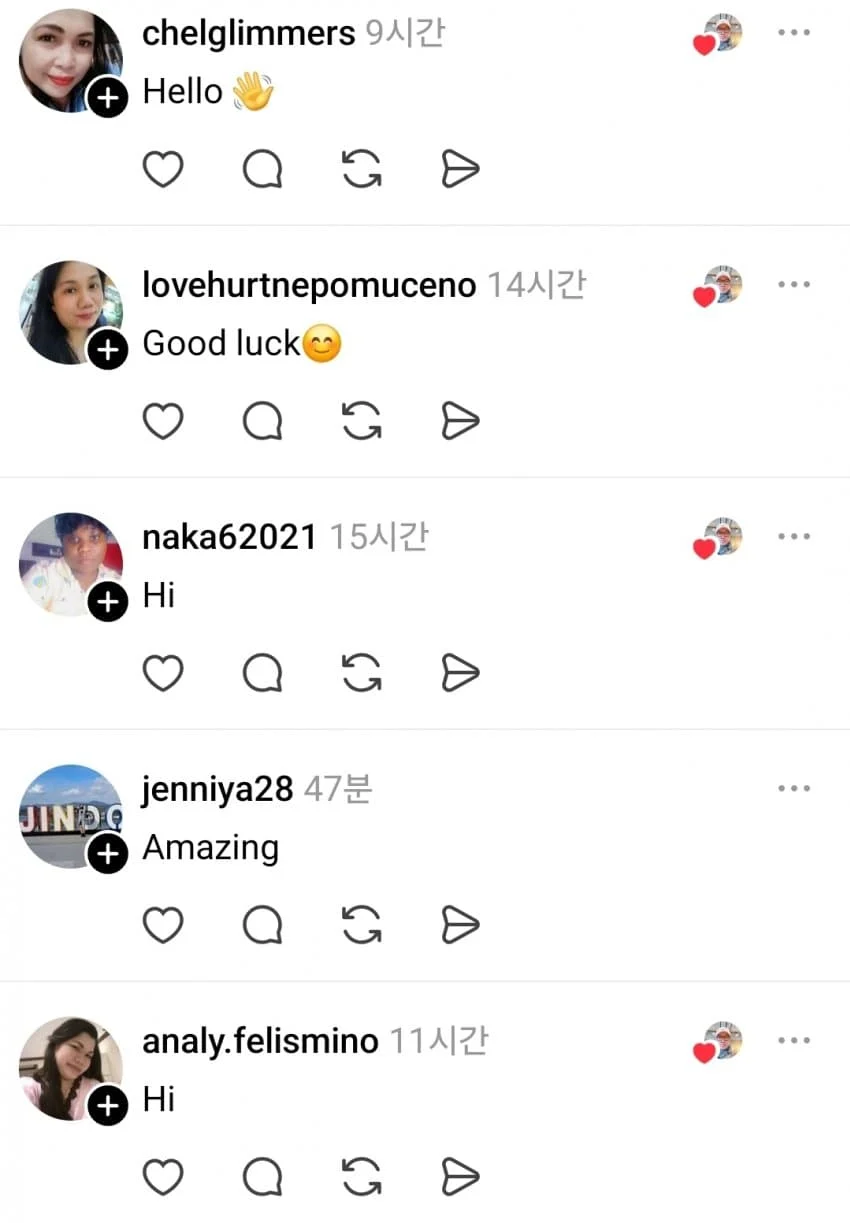Reply to analy.felismino's comment
This screenshot has height=1223, width=850.
coord(262,1179)
